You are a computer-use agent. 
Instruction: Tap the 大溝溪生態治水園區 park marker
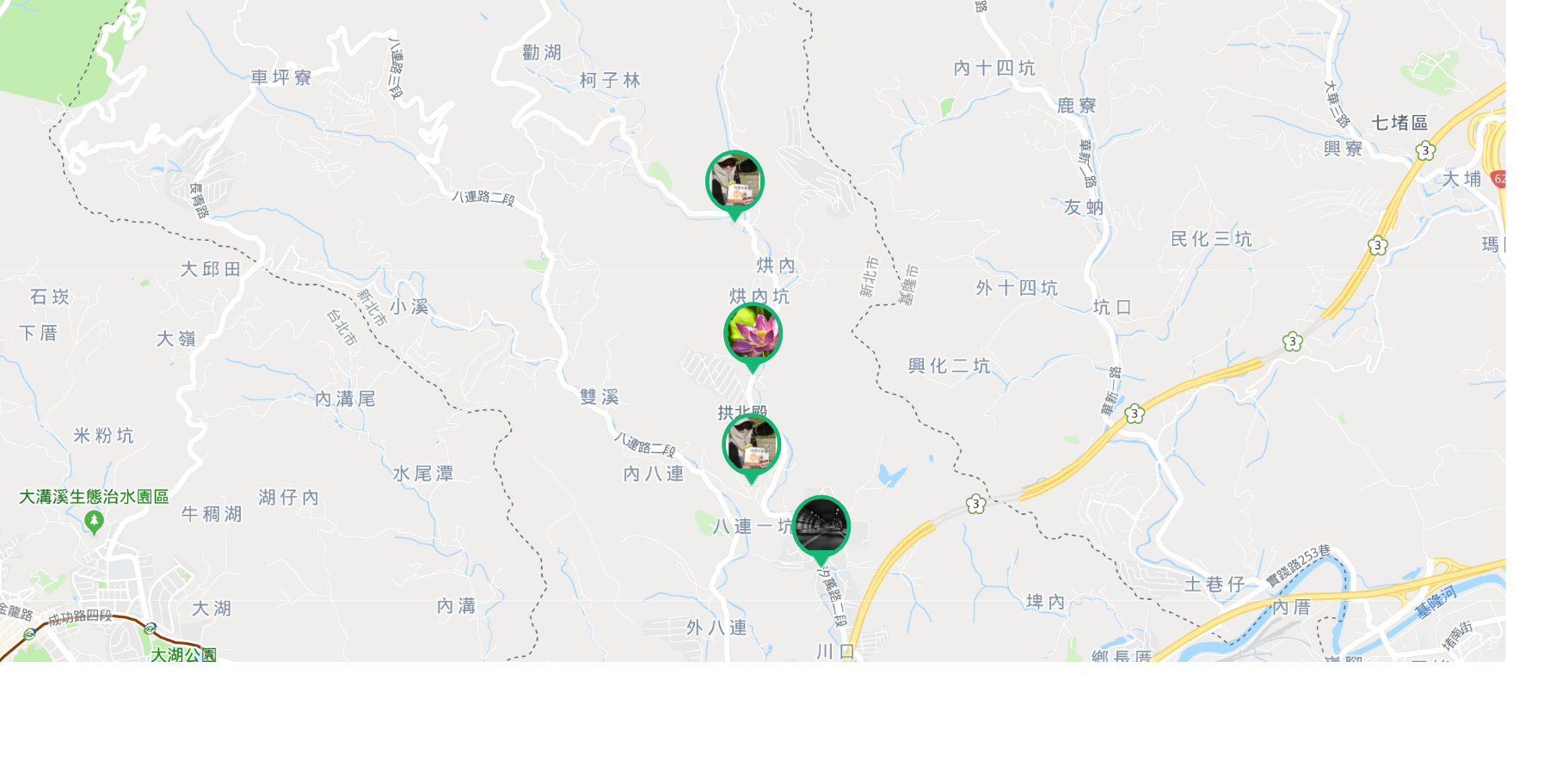pos(95,520)
